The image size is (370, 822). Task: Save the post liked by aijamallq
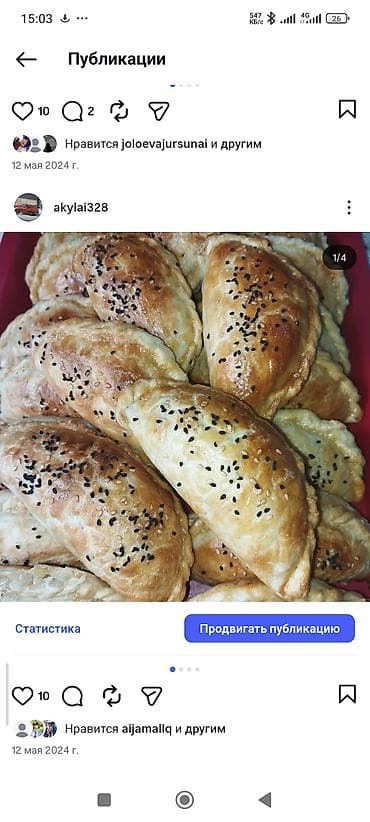347,694
